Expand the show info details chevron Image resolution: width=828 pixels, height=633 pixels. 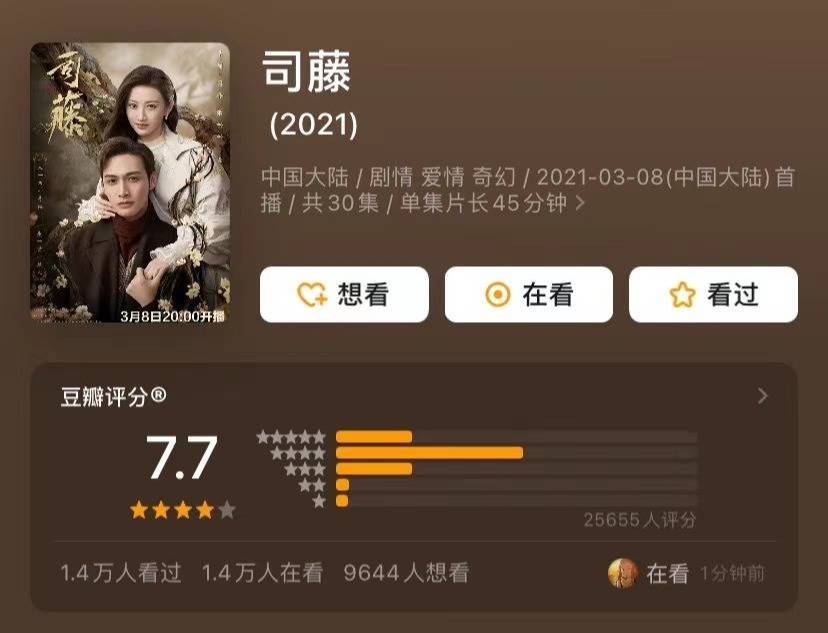coord(580,204)
